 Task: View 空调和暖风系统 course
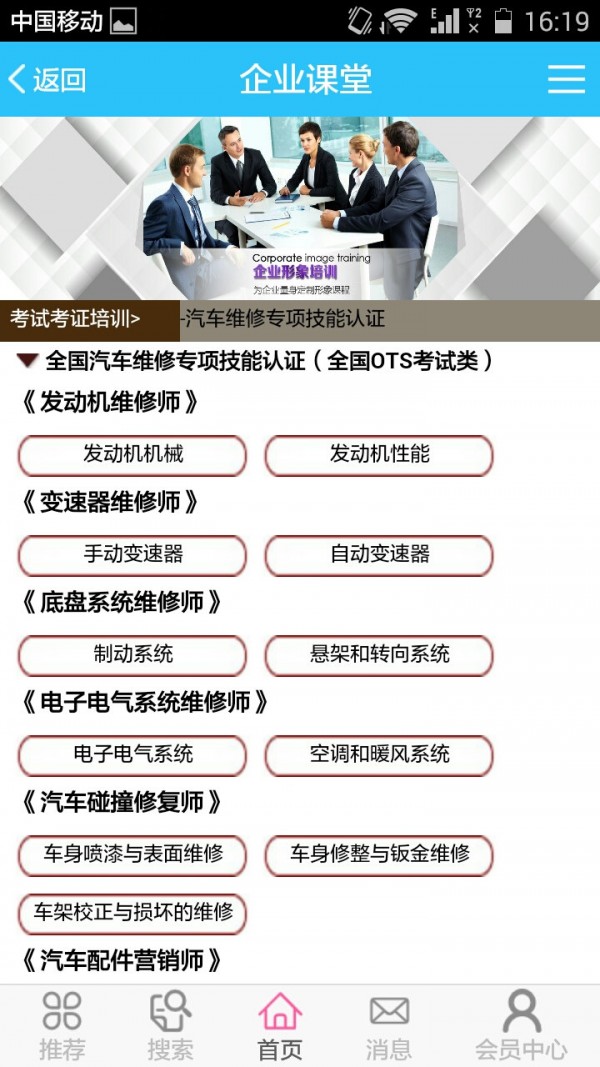(x=379, y=755)
